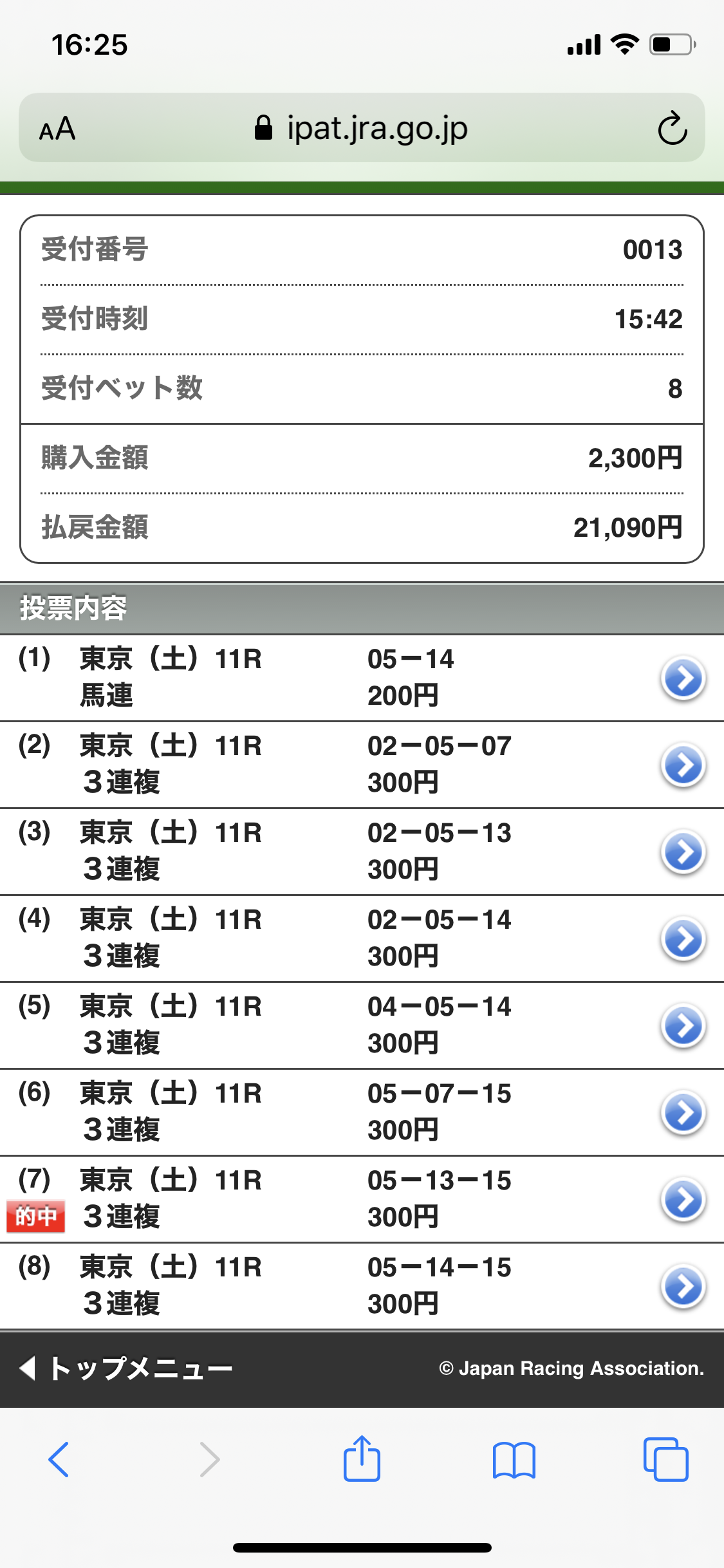Open Safari bookmarks
This screenshot has width=724, height=1568.
click(x=514, y=1459)
